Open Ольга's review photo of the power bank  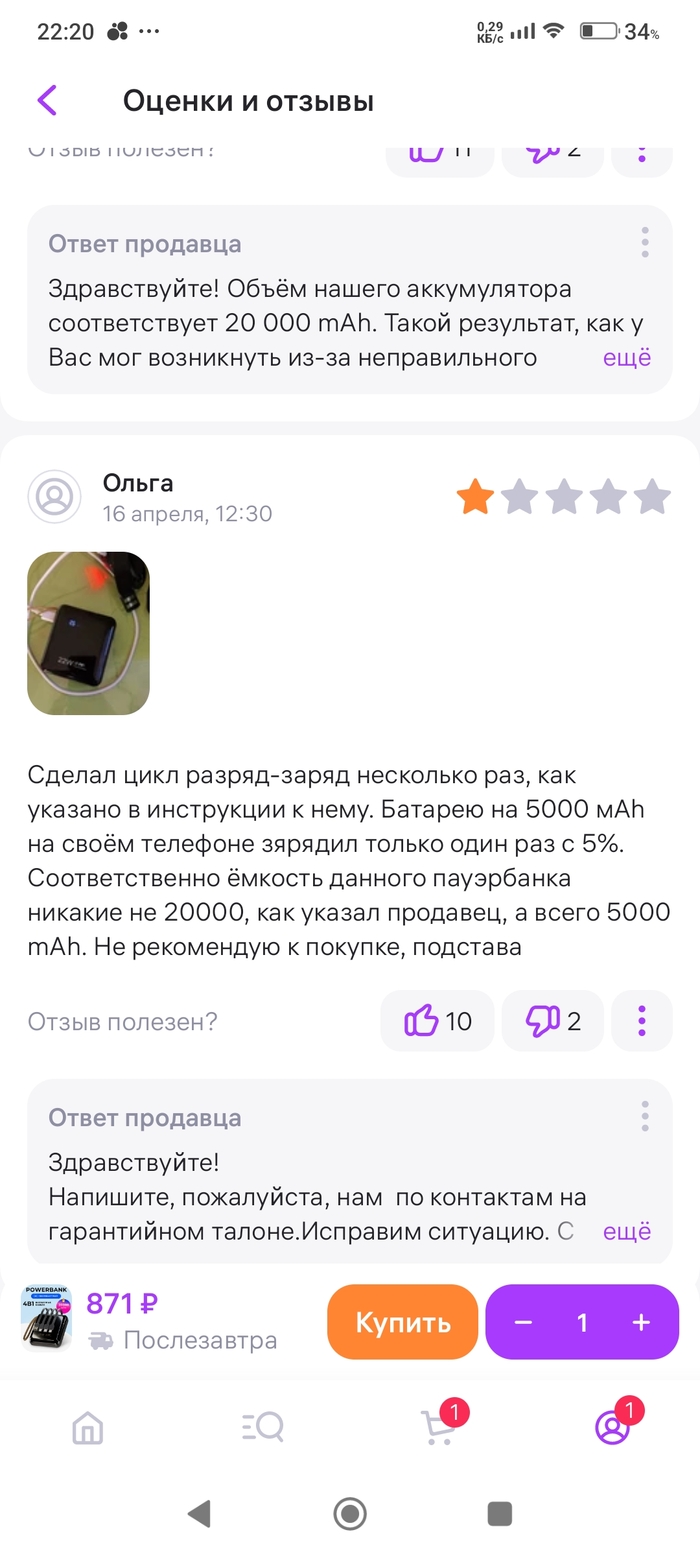point(88,633)
